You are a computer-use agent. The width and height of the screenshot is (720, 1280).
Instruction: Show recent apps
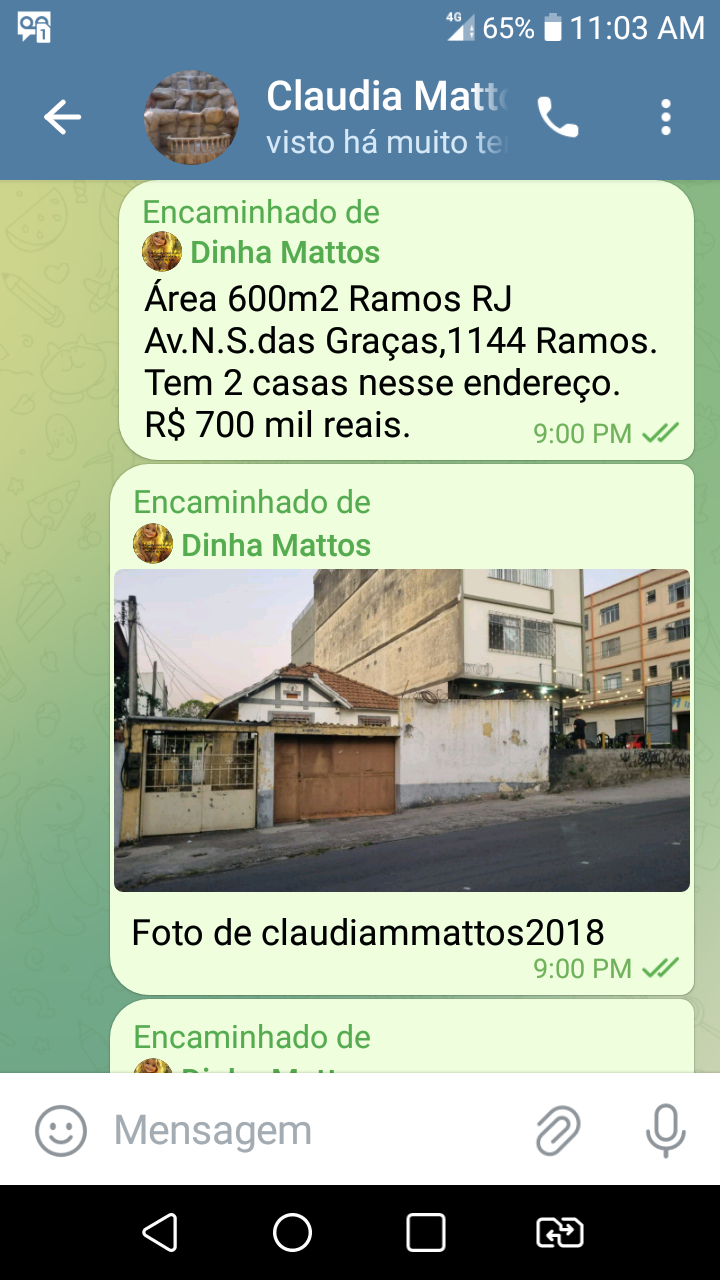tap(426, 1232)
